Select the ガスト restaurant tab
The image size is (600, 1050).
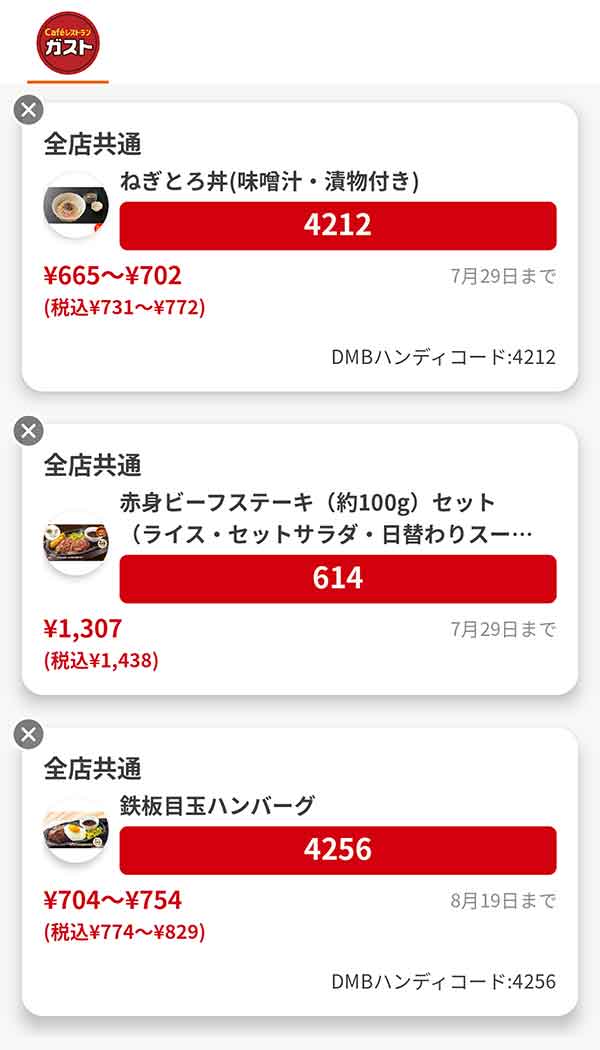[68, 43]
